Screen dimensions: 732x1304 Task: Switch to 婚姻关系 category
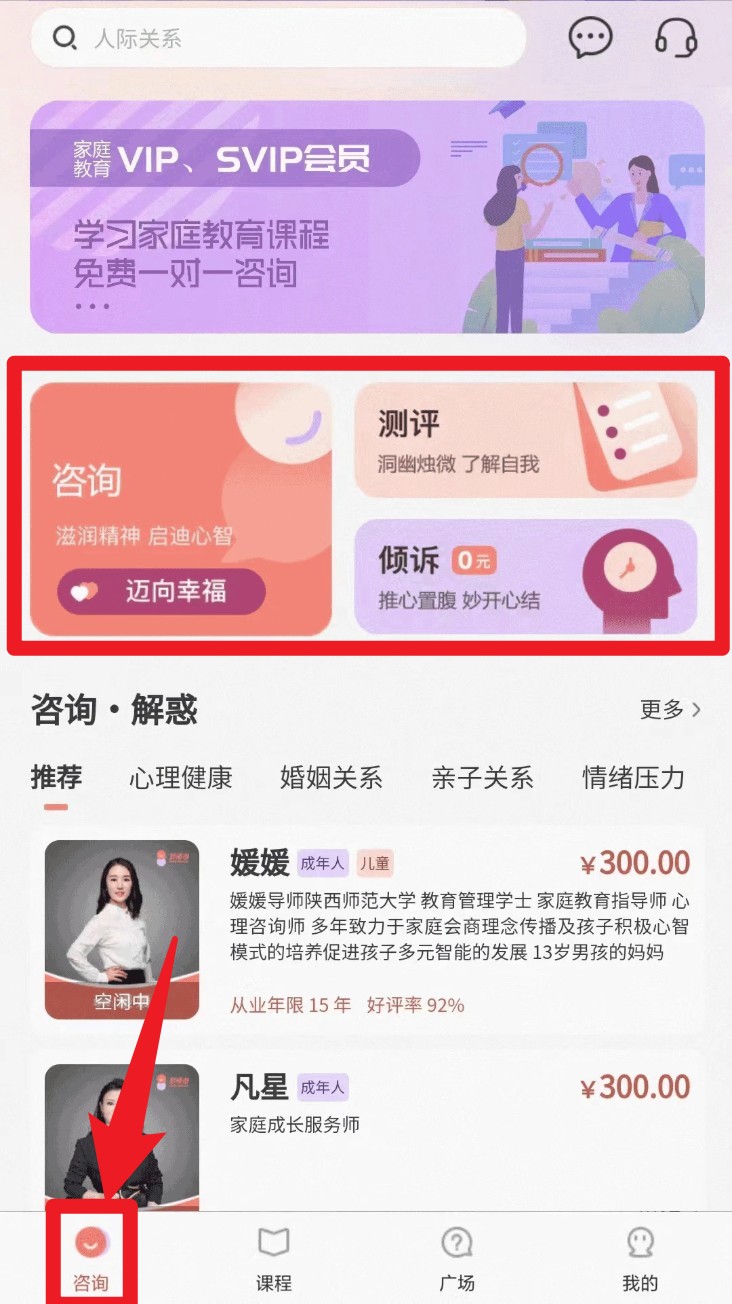click(x=331, y=778)
